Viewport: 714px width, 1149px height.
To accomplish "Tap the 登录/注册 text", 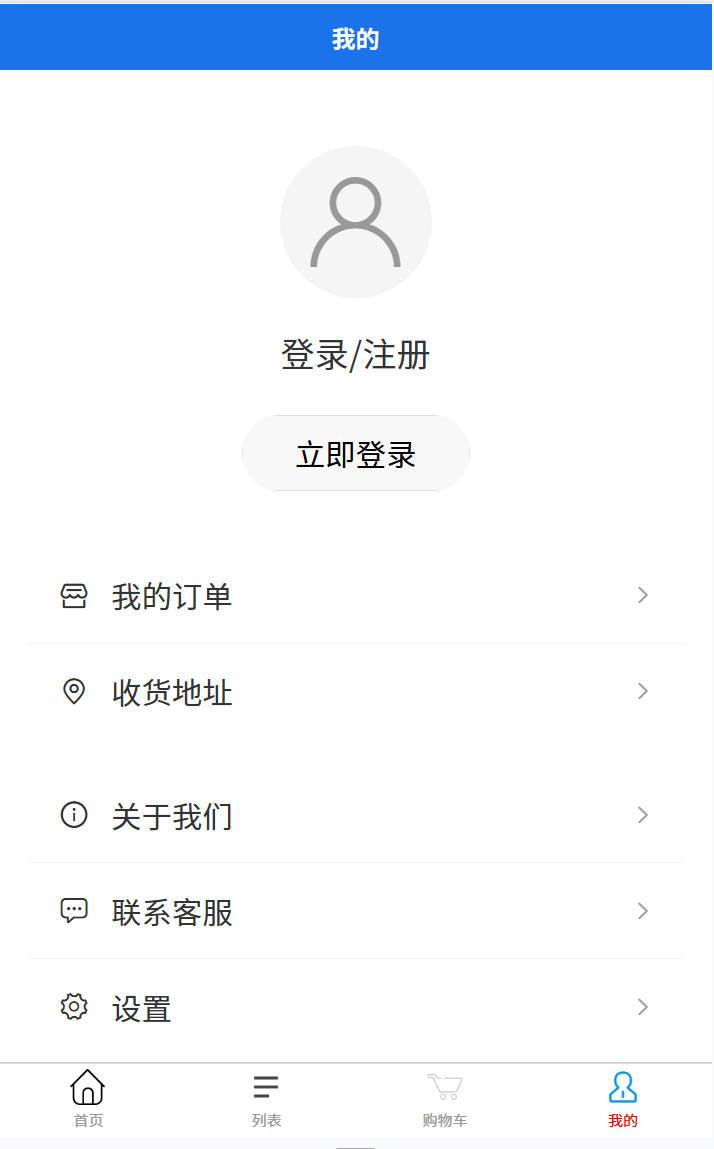I will click(356, 355).
